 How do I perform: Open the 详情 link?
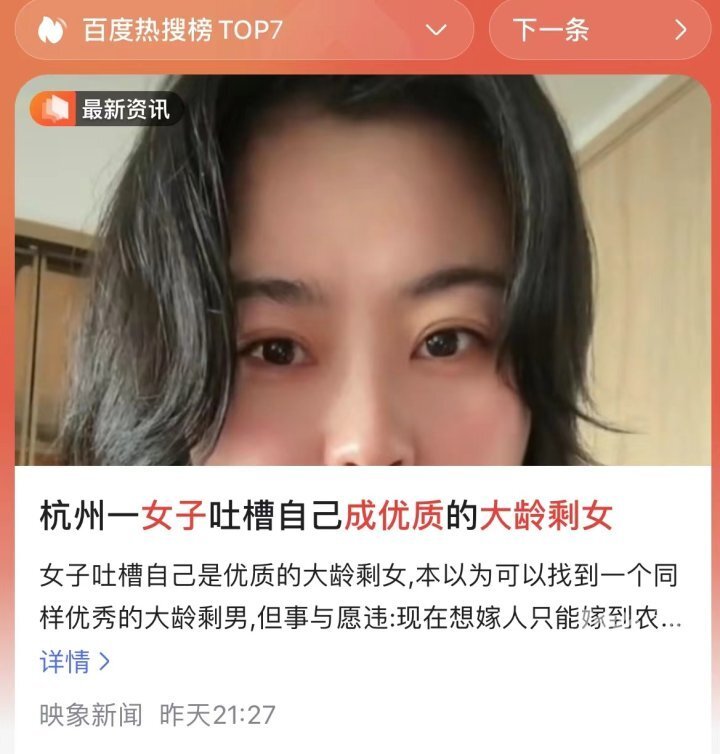[75, 662]
